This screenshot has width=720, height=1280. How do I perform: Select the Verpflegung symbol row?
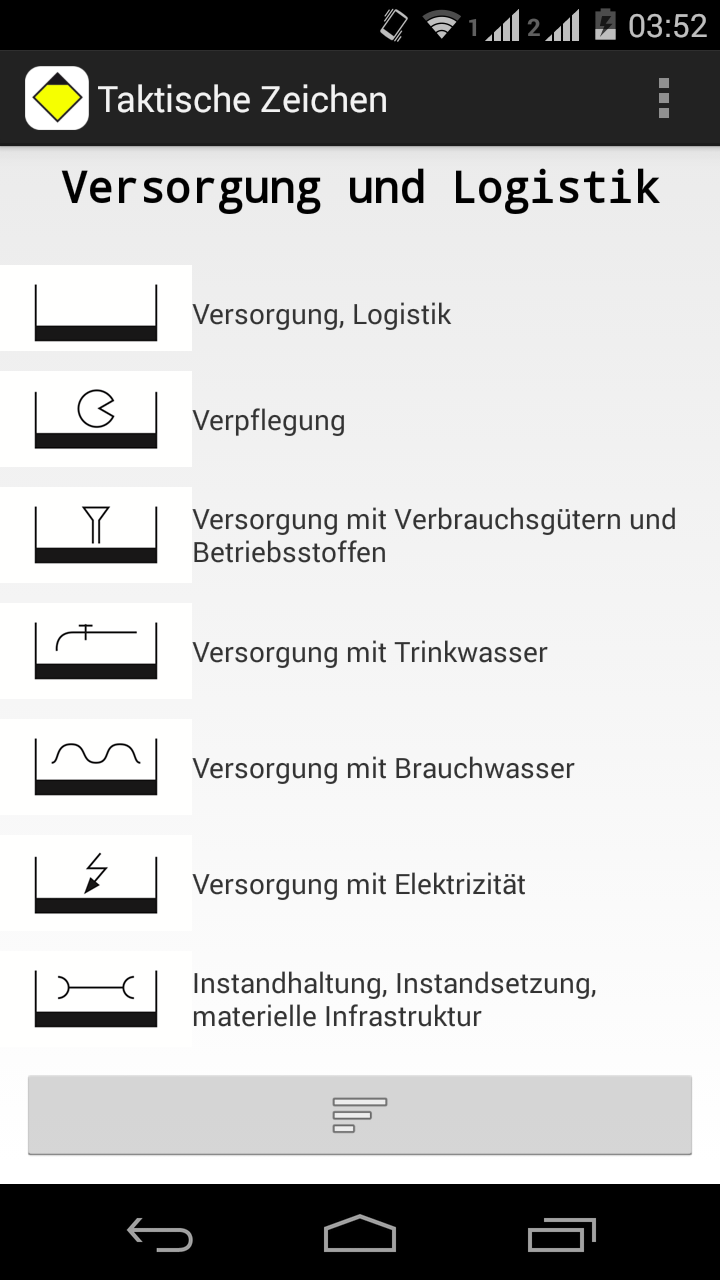coord(268,420)
